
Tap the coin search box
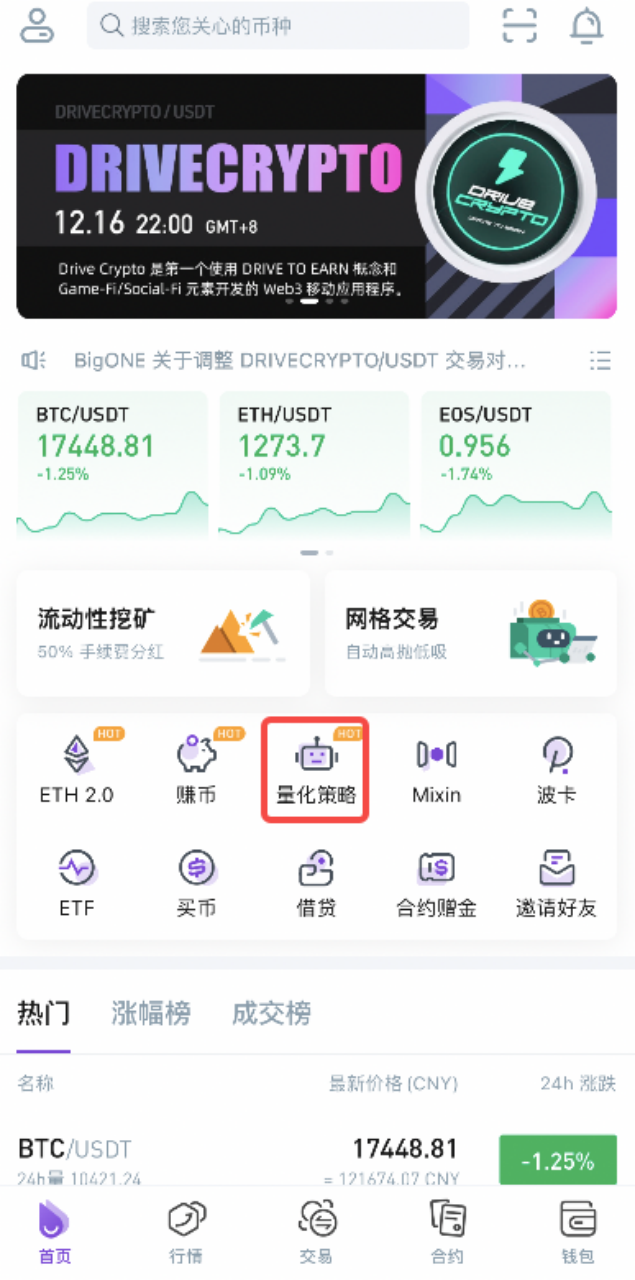pyautogui.click(x=277, y=26)
